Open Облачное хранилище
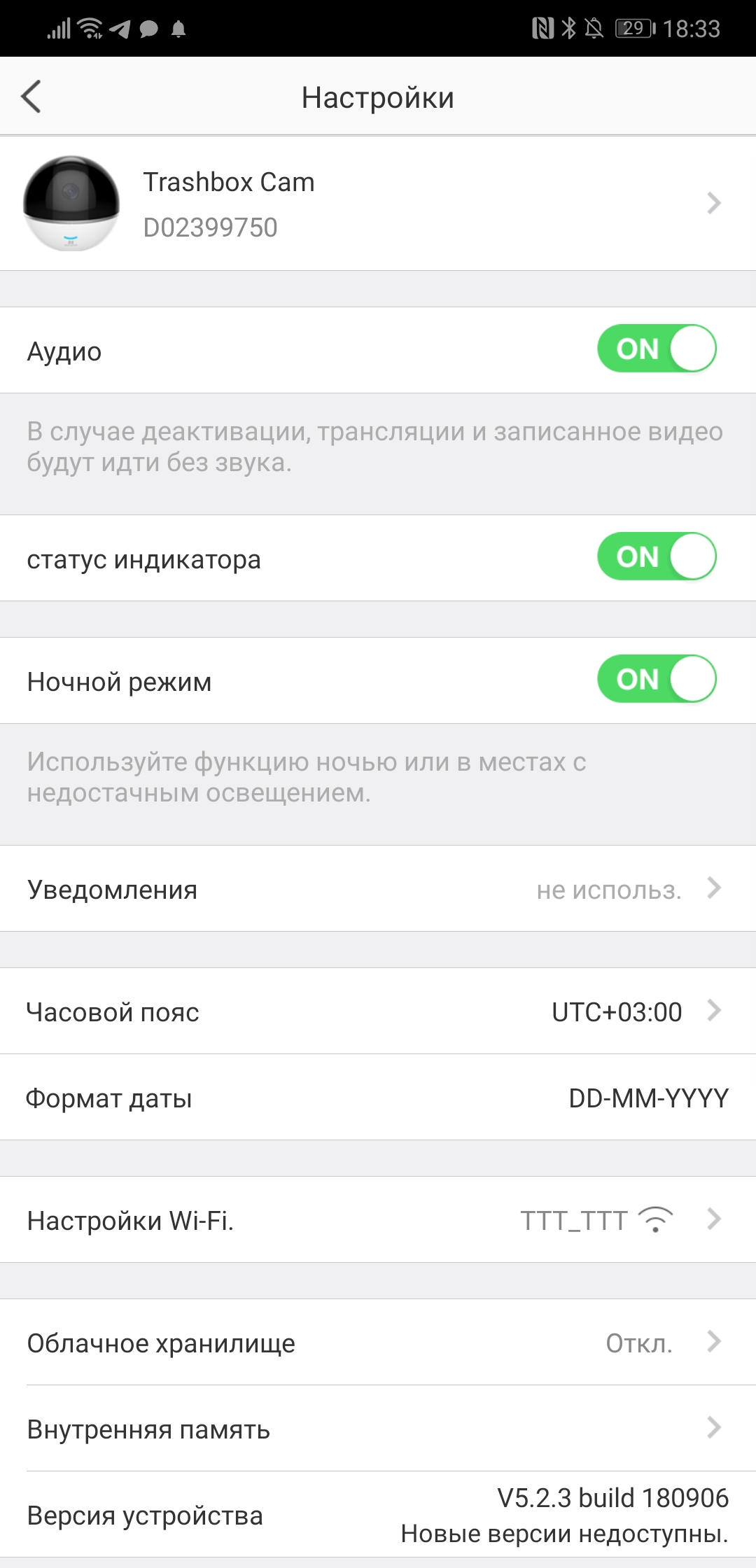The height and width of the screenshot is (1568, 756). [378, 1343]
